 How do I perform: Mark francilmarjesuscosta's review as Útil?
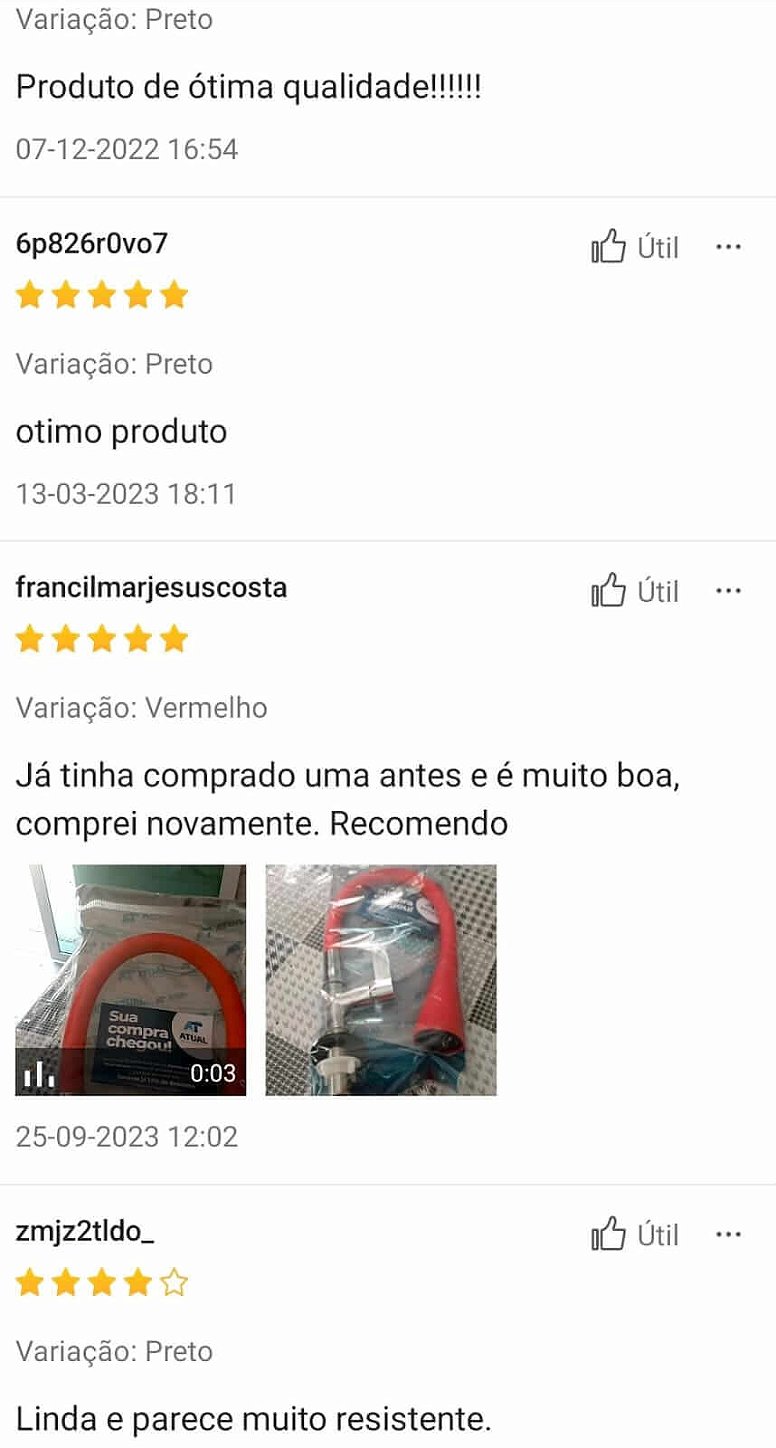point(634,591)
